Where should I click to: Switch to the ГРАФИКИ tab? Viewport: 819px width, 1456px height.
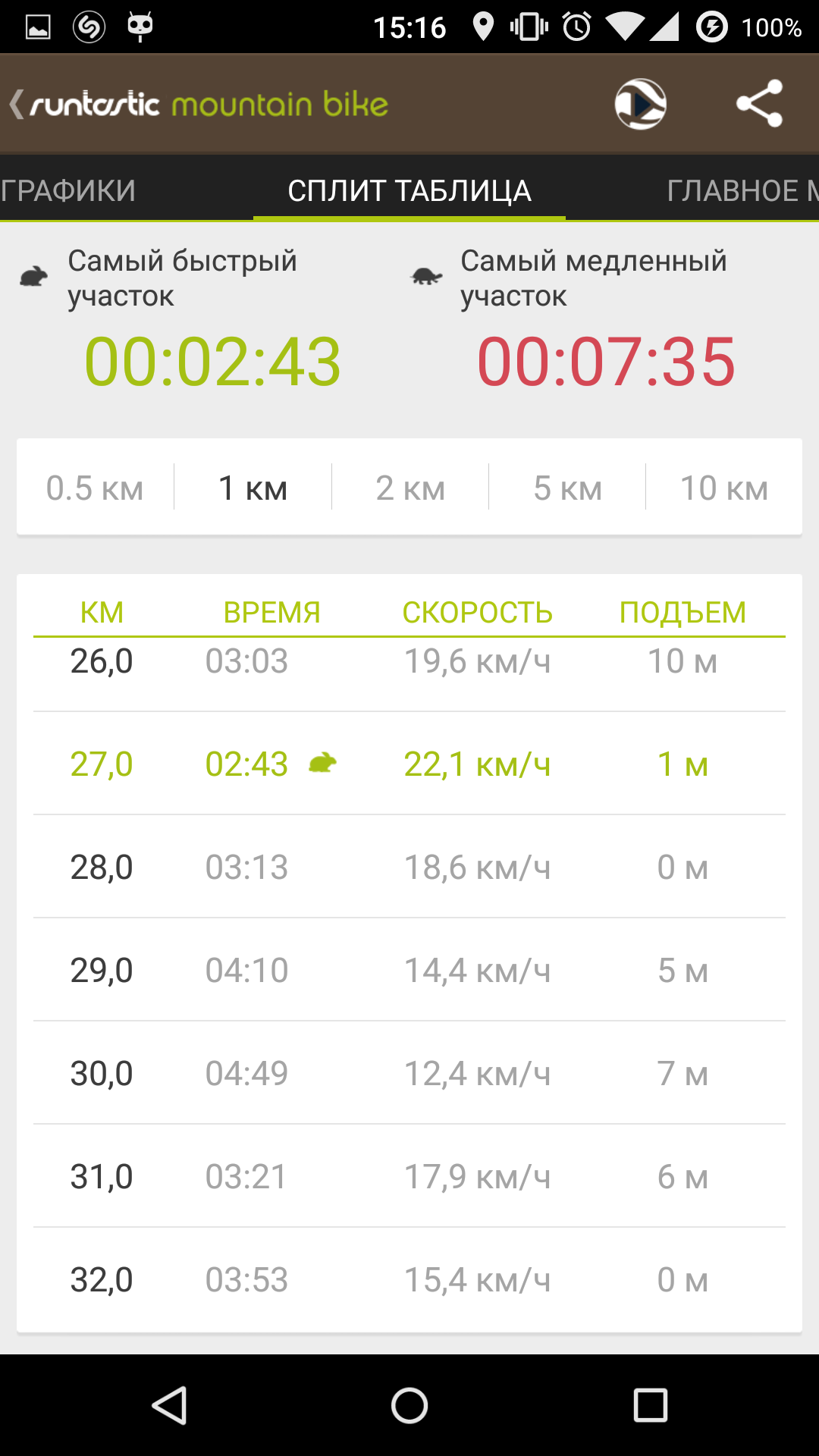(x=68, y=190)
